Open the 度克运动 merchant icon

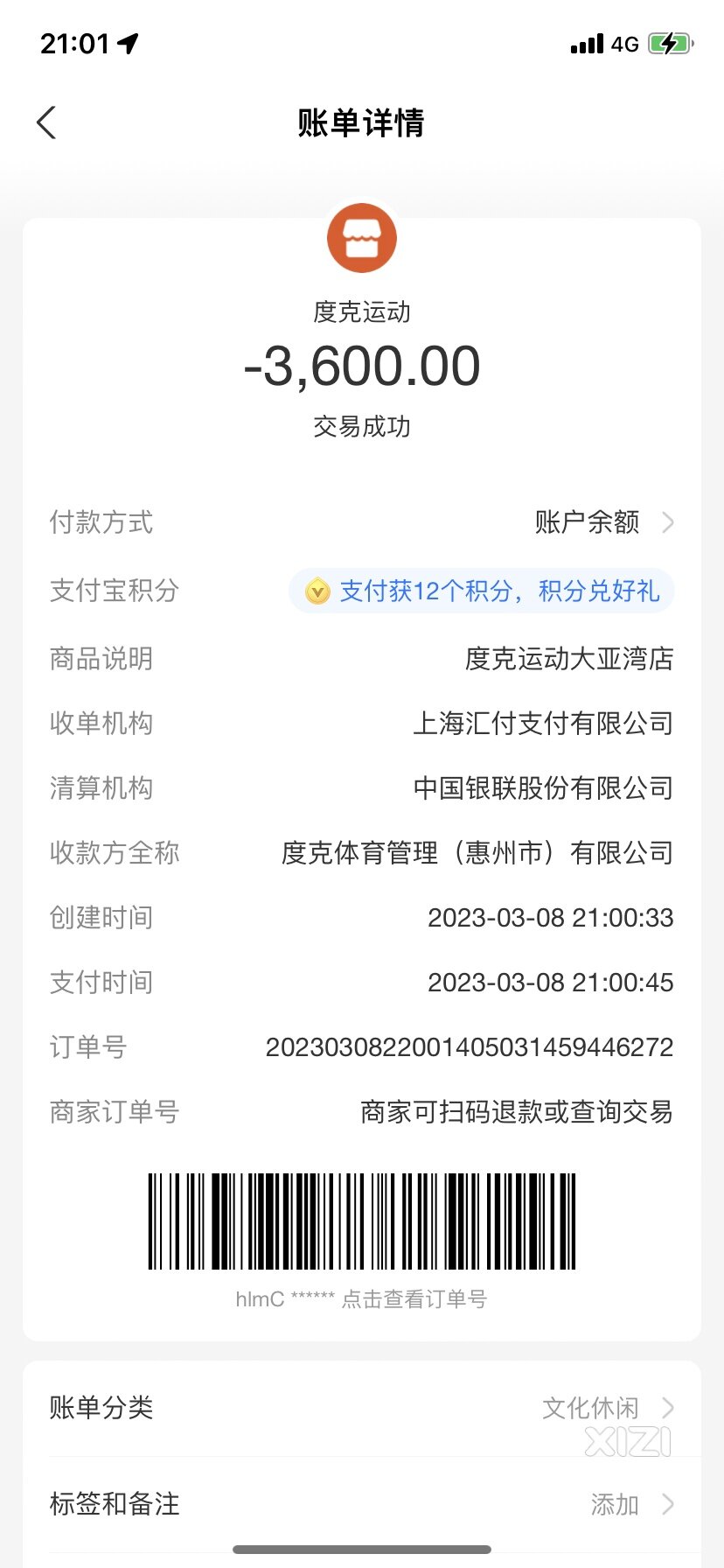coord(362,238)
